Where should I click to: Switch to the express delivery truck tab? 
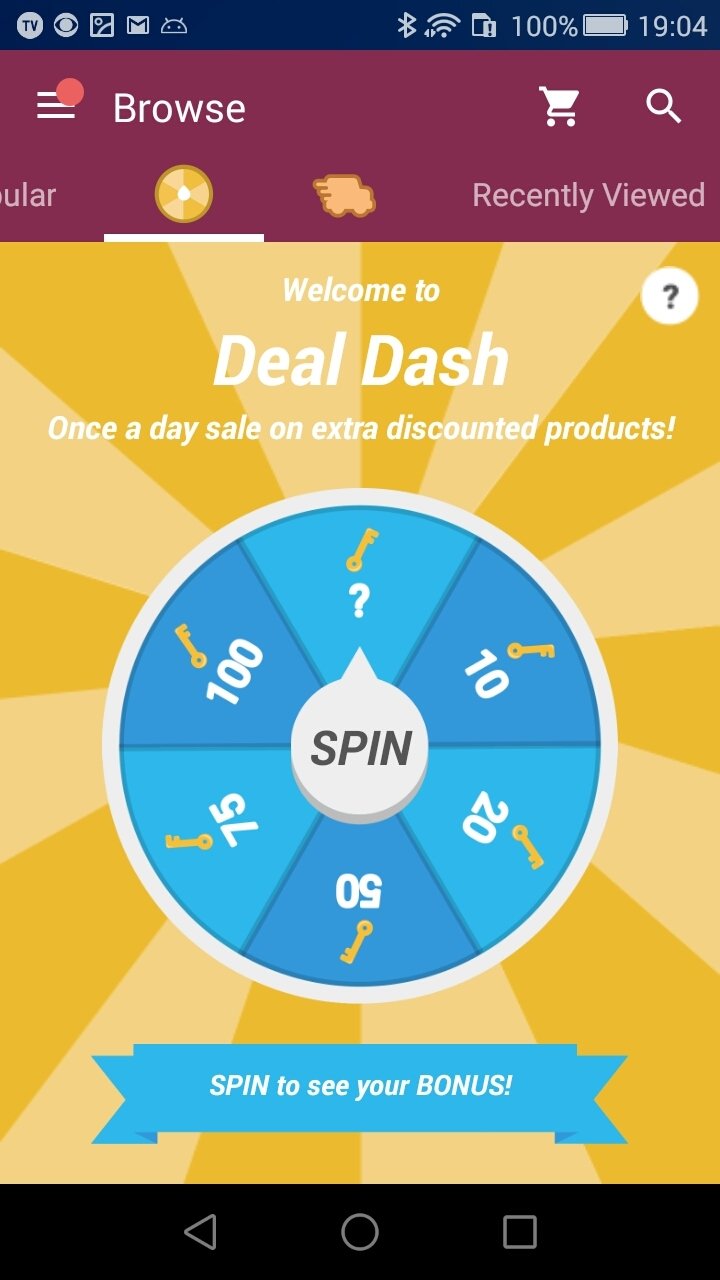(343, 195)
